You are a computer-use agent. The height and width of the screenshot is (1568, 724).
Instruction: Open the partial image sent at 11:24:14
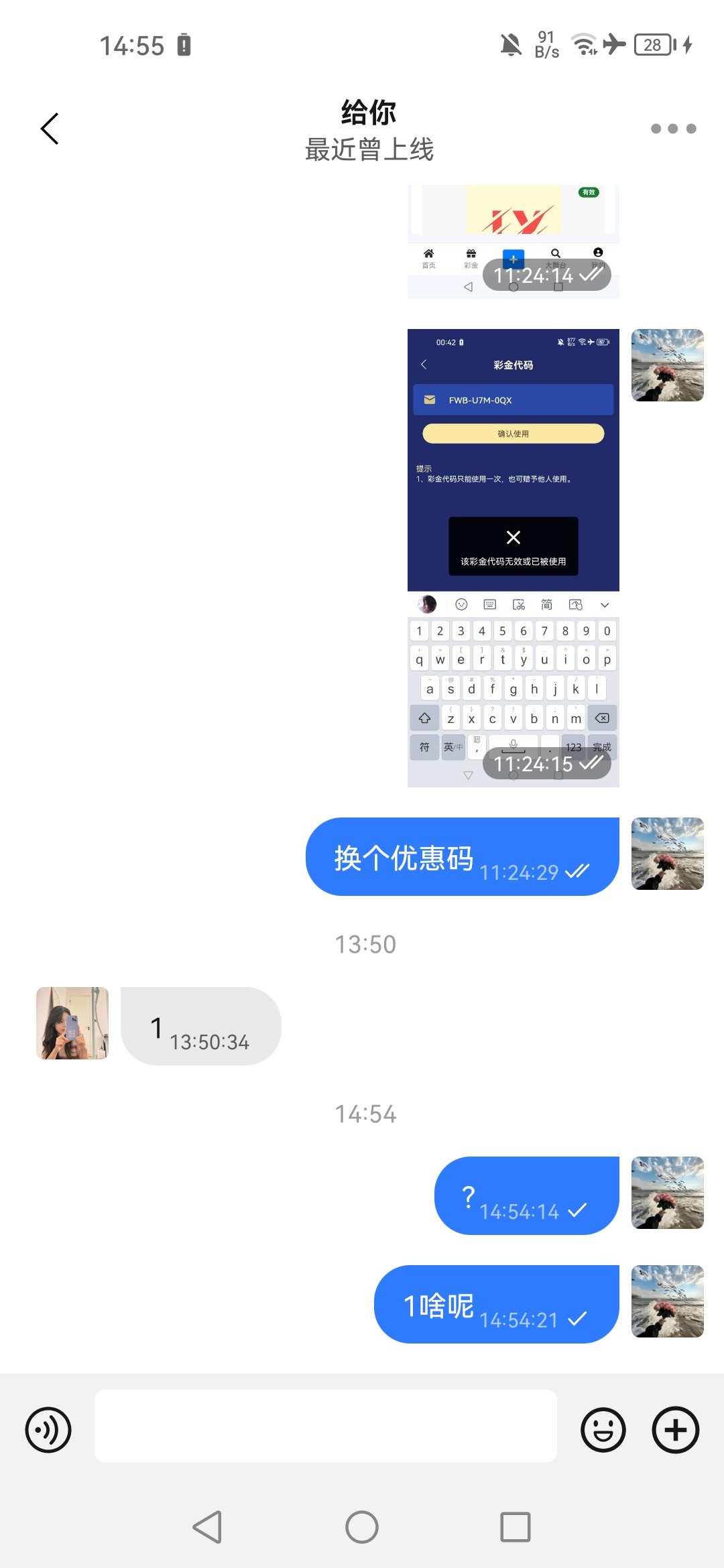click(x=514, y=242)
